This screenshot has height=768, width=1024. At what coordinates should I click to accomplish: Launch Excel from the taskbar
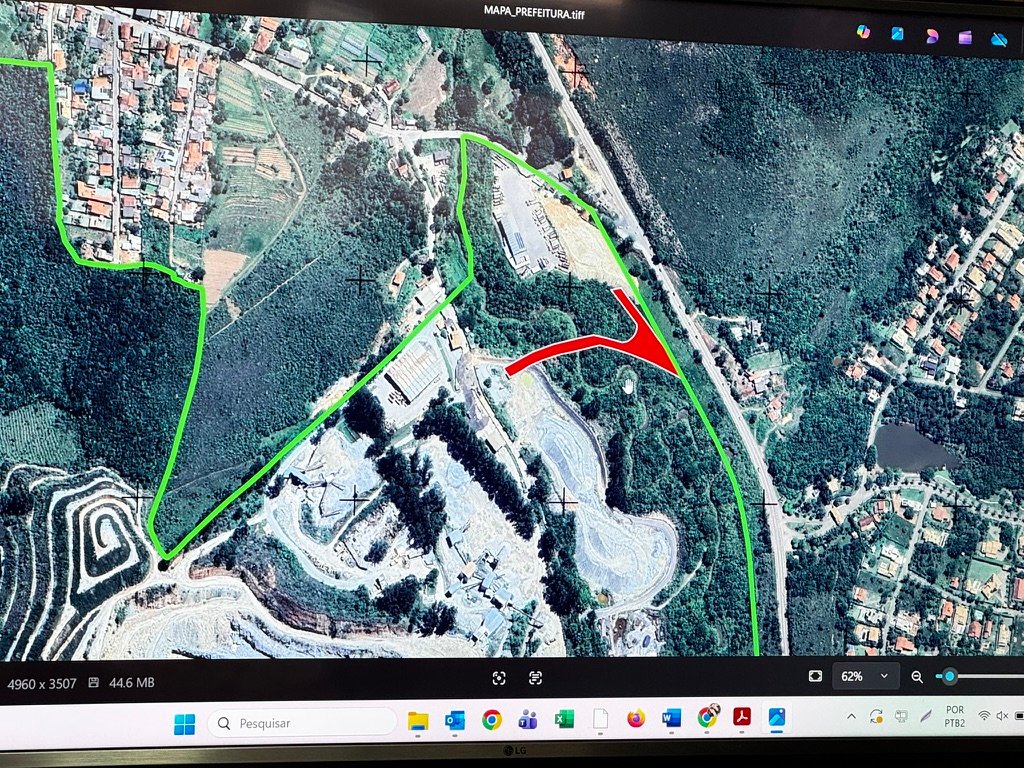point(564,719)
